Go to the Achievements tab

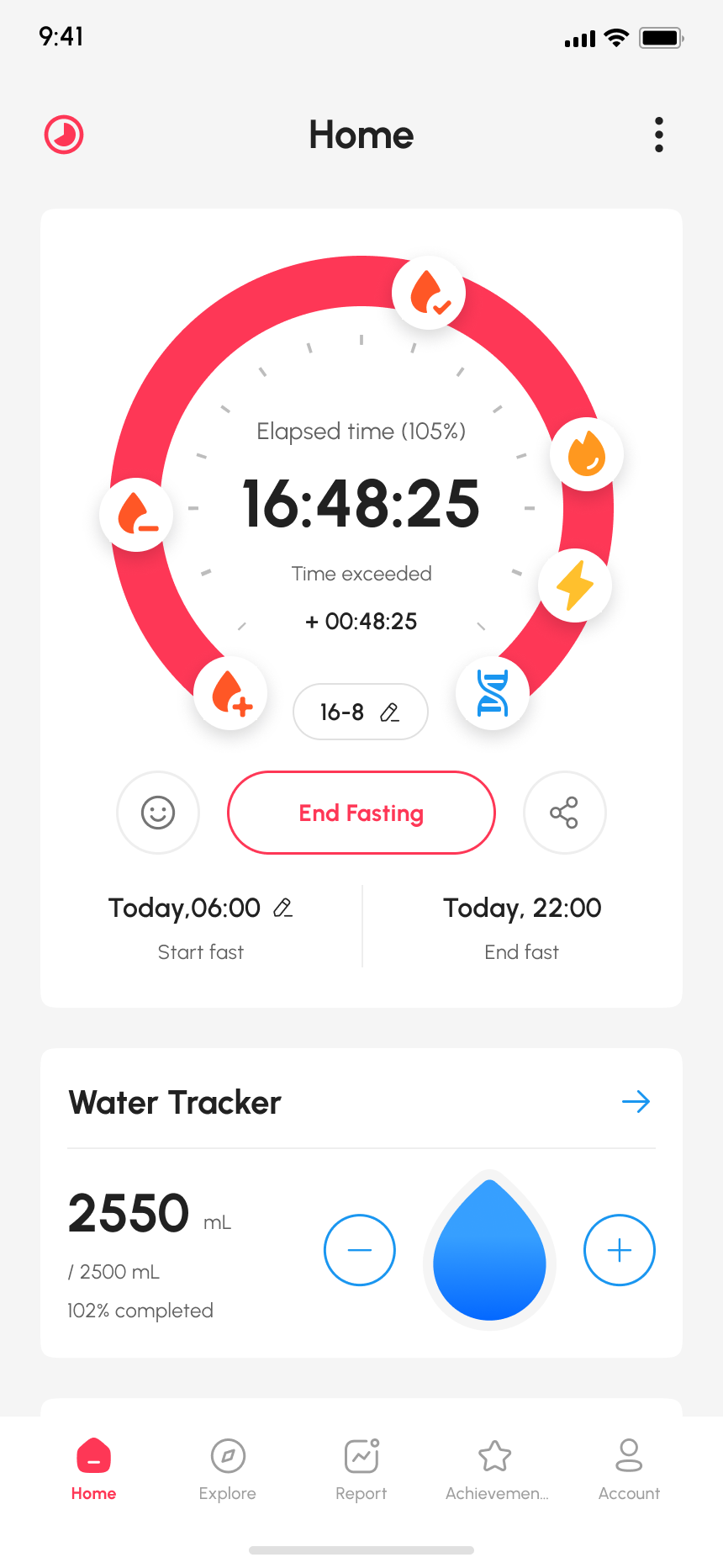(x=496, y=1468)
